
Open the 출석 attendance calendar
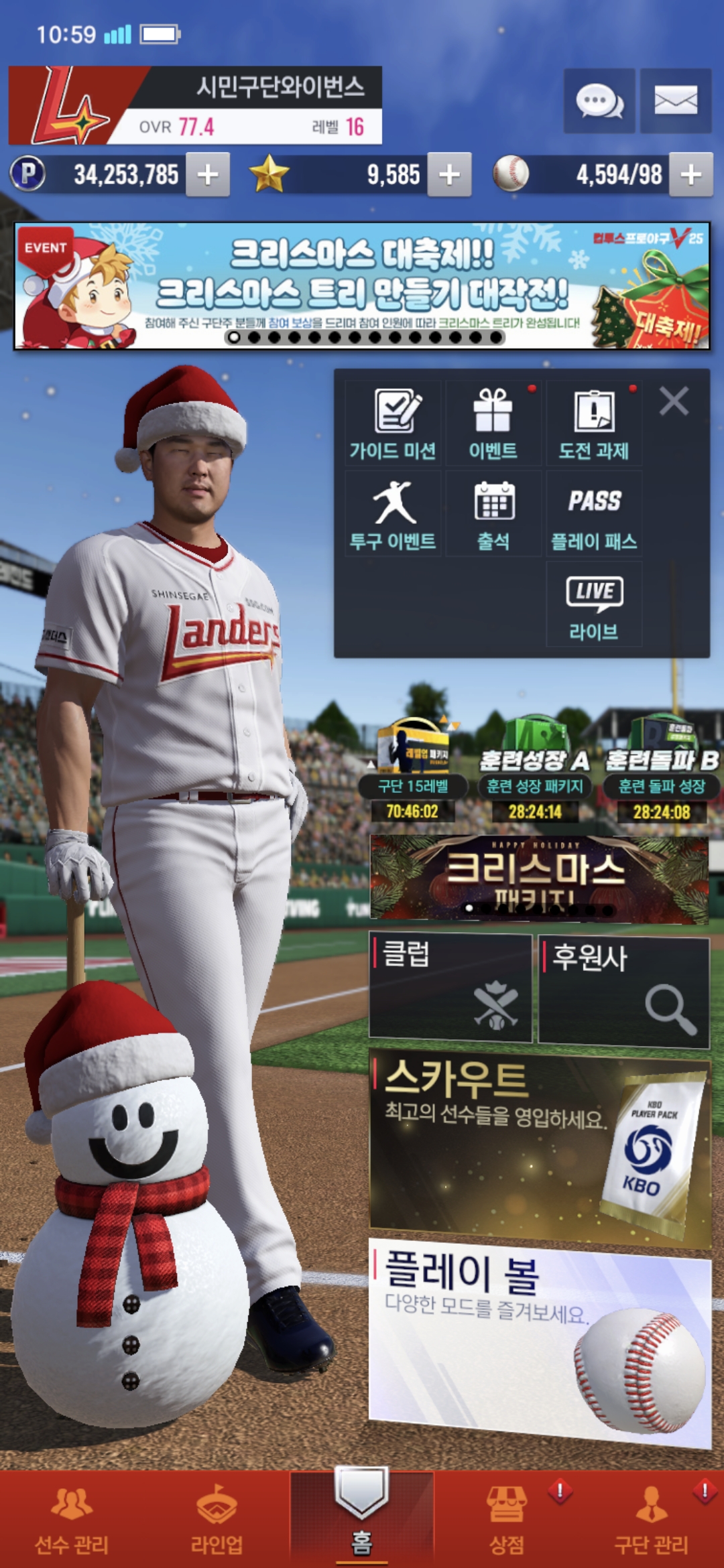click(x=493, y=515)
